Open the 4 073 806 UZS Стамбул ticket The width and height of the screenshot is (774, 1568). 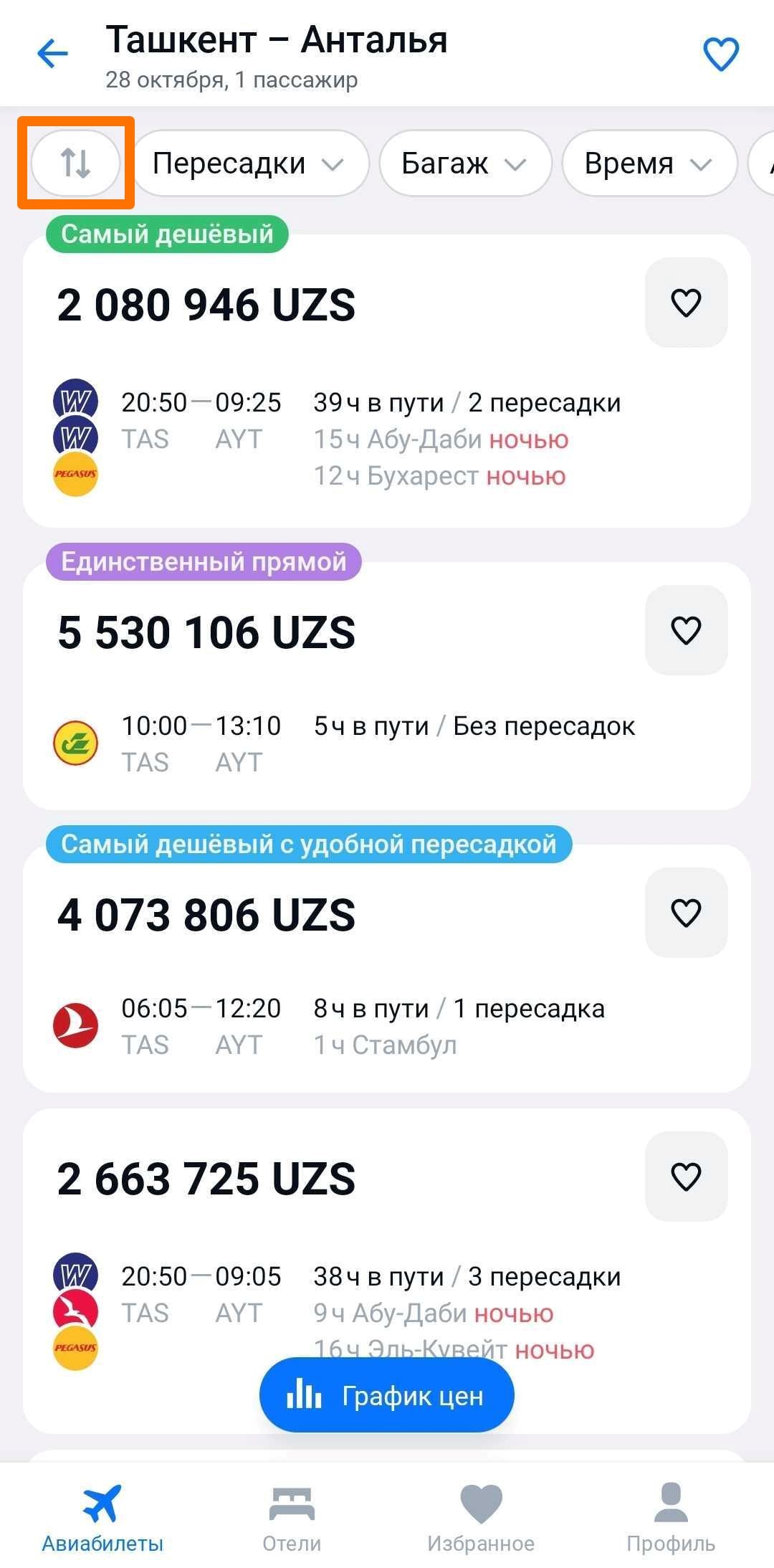point(387,969)
